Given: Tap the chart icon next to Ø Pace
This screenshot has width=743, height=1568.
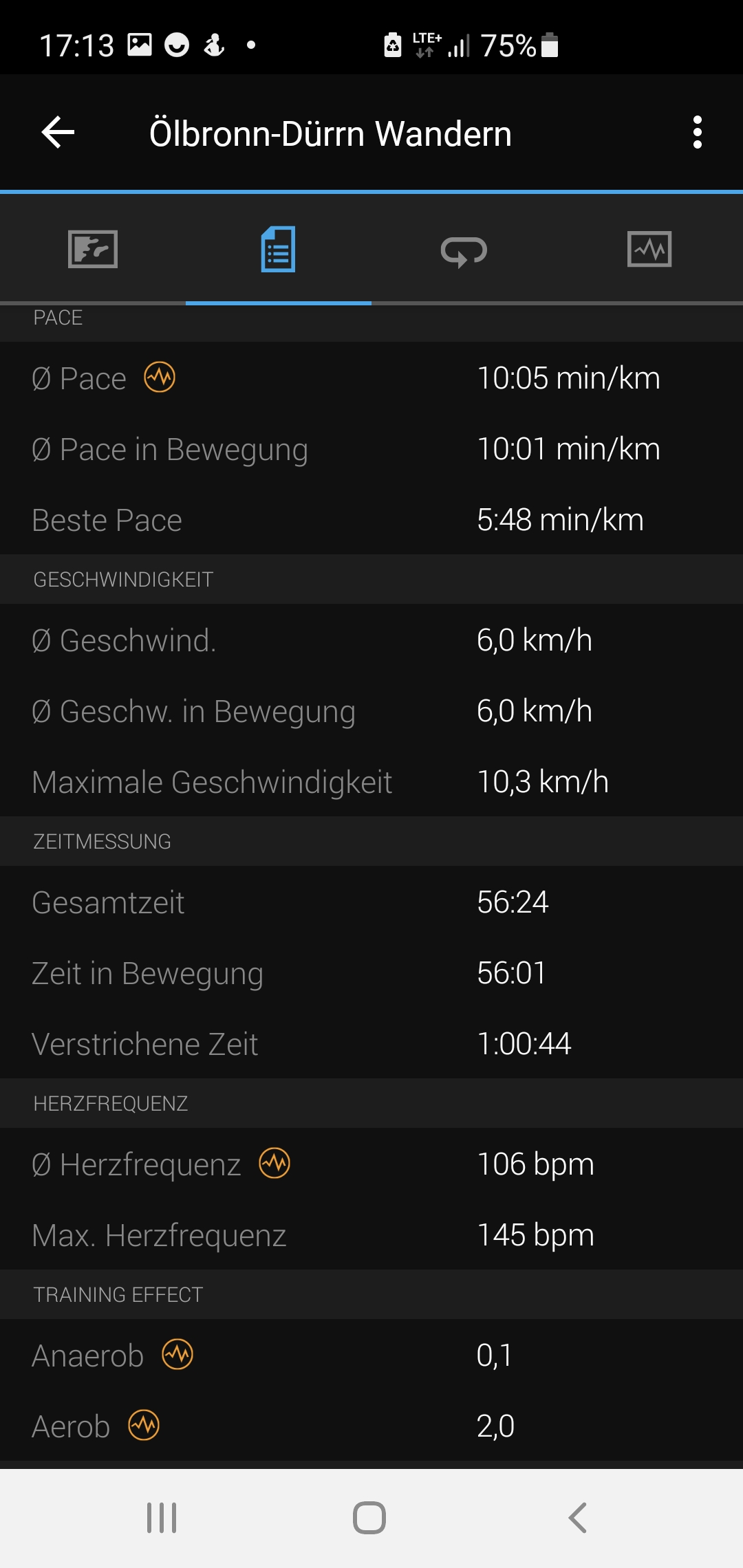Looking at the screenshot, I should [x=160, y=378].
